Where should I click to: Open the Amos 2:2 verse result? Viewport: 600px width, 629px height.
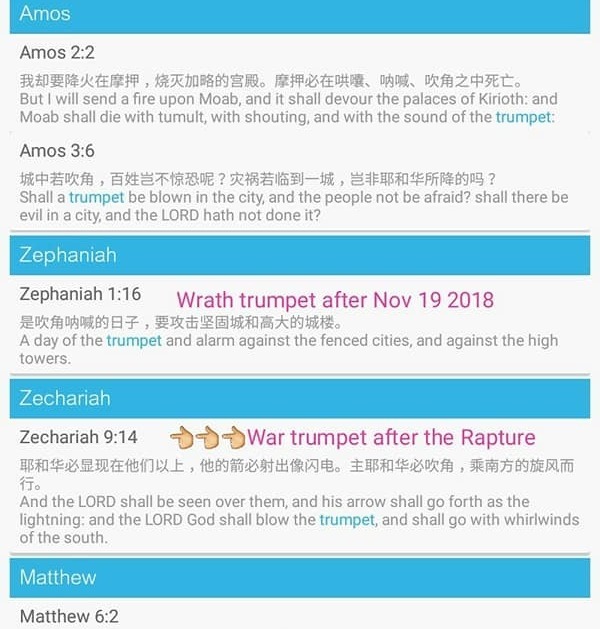coord(58,53)
